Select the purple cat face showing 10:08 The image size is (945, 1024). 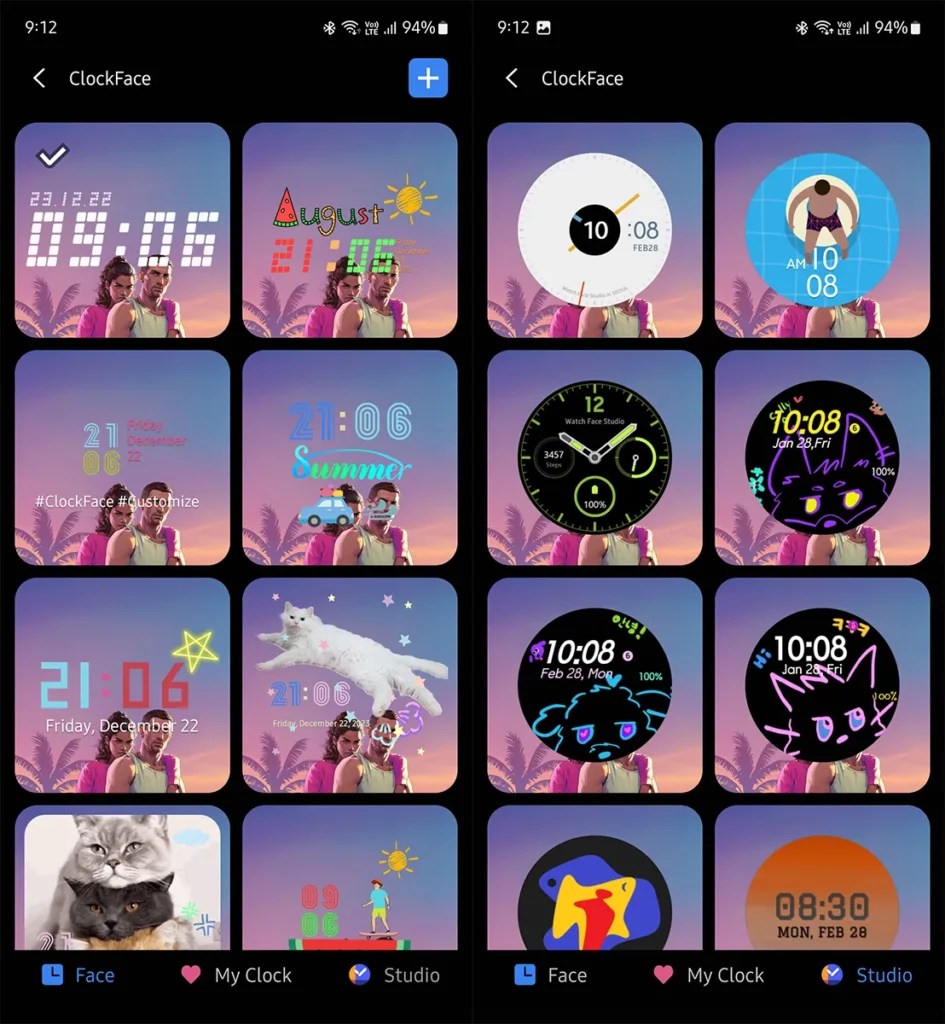coord(822,458)
